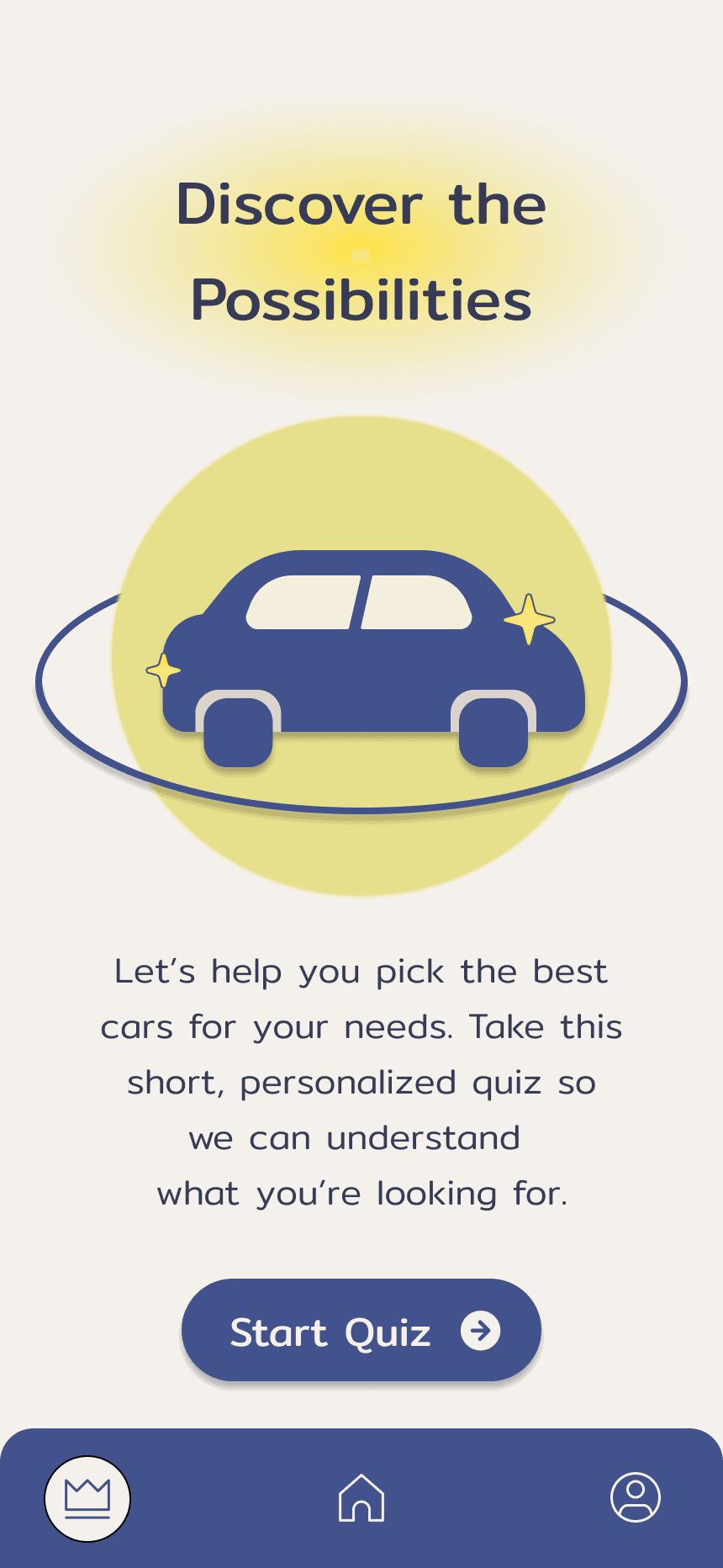Open the crown tab in bottom bar
Image resolution: width=723 pixels, height=1568 pixels.
87,1499
